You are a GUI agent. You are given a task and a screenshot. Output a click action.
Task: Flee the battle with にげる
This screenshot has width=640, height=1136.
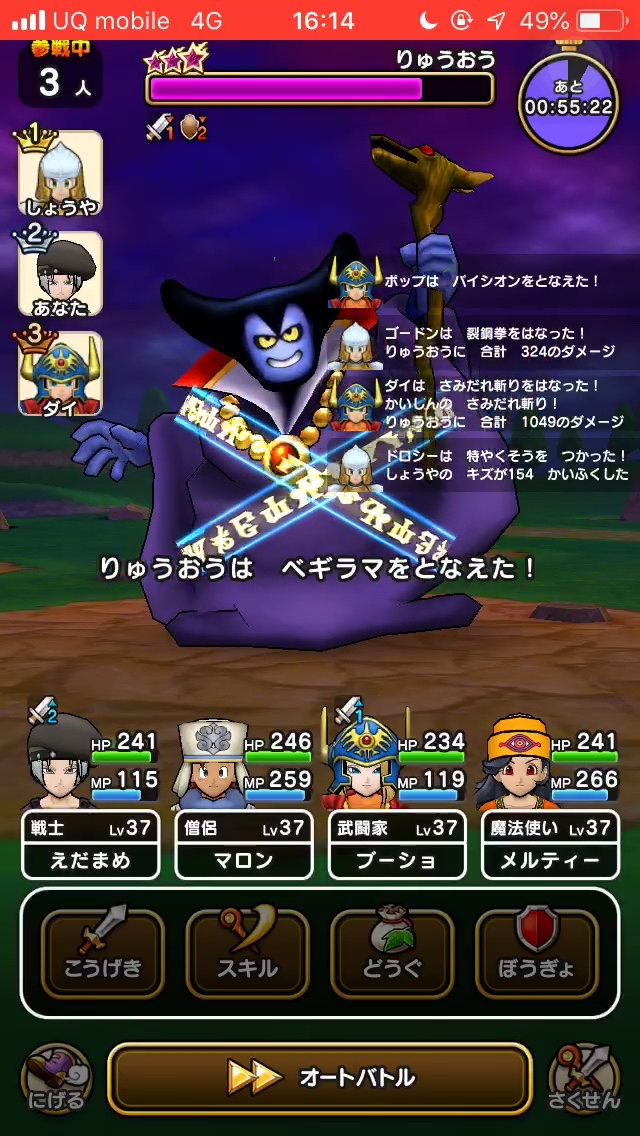point(56,1080)
